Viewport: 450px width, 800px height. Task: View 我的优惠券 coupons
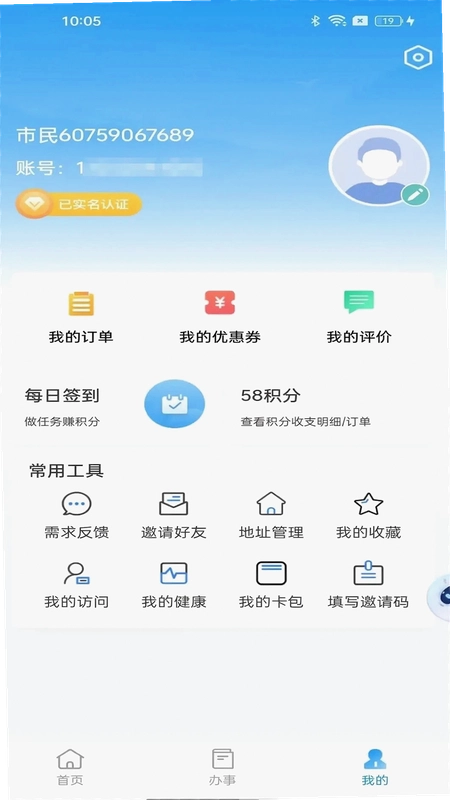(220, 317)
